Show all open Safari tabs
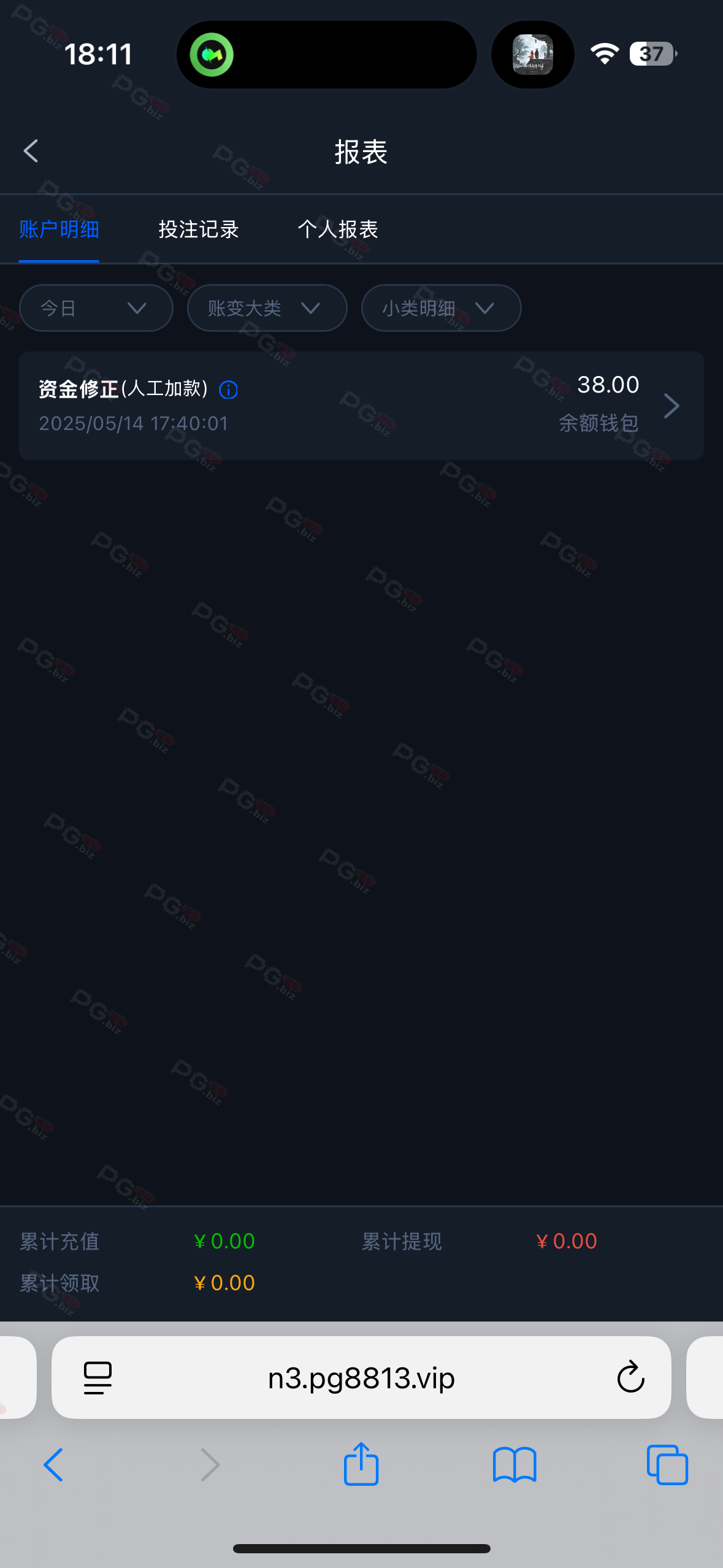The width and height of the screenshot is (723, 1568). 667,1465
